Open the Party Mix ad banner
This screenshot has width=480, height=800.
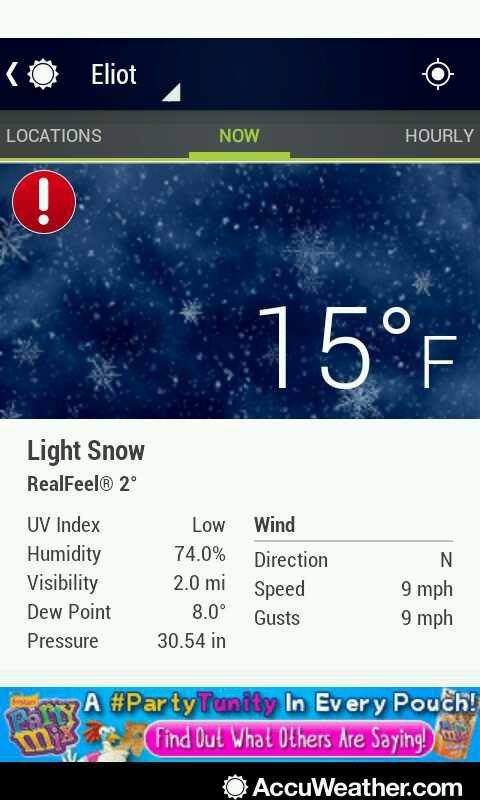(x=240, y=724)
